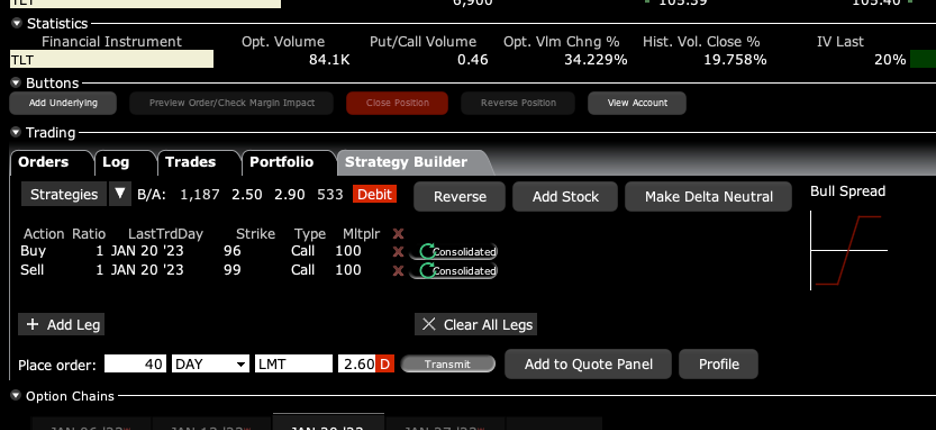Switch to the Orders tab
Image resolution: width=936 pixels, height=430 pixels.
pyautogui.click(x=44, y=162)
